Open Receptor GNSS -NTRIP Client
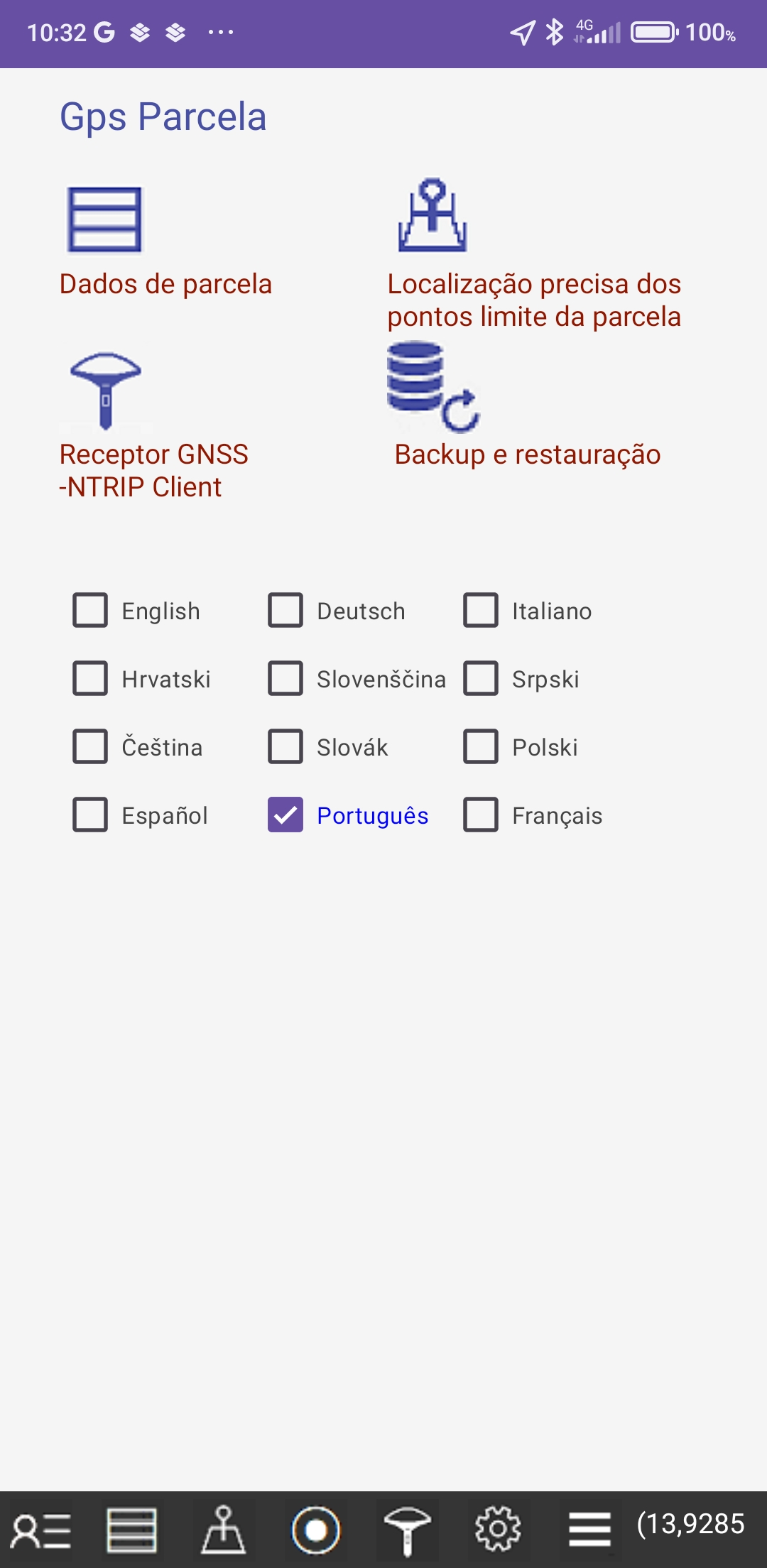The width and height of the screenshot is (767, 1568). (x=106, y=391)
